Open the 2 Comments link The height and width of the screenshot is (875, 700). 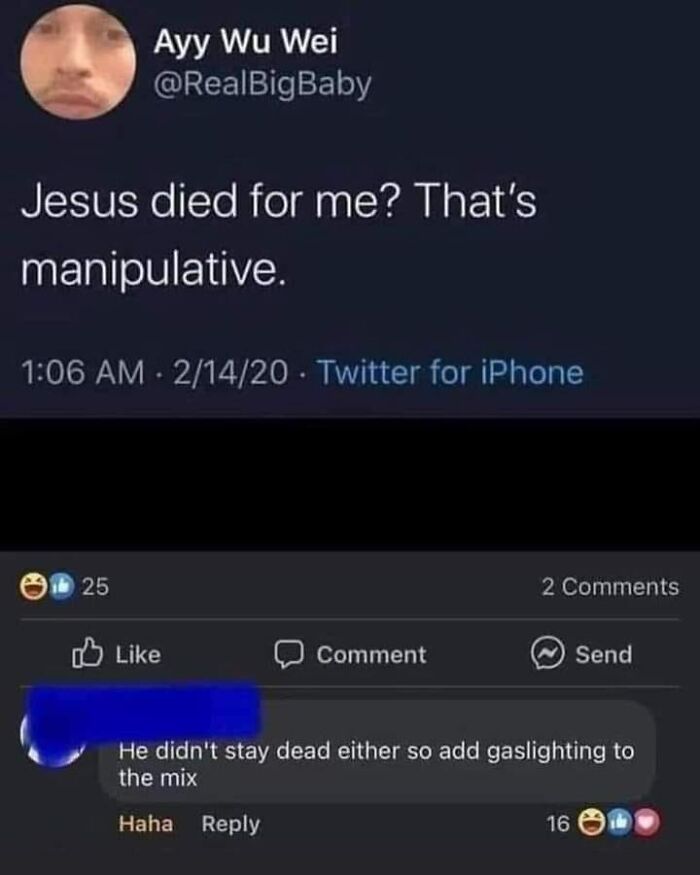[610, 587]
